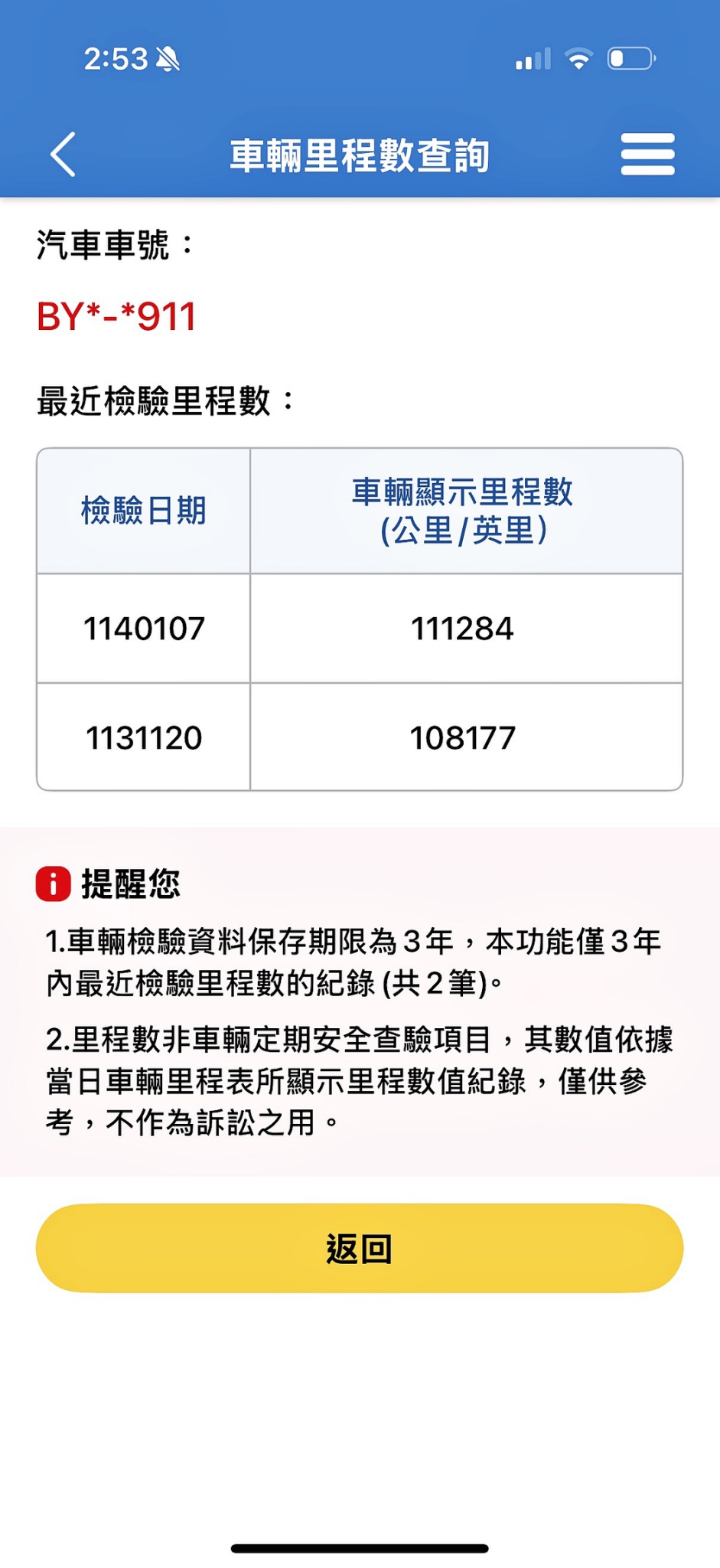This screenshot has height=1568, width=720.
Task: Select the mileage value 108177
Action: (x=464, y=737)
